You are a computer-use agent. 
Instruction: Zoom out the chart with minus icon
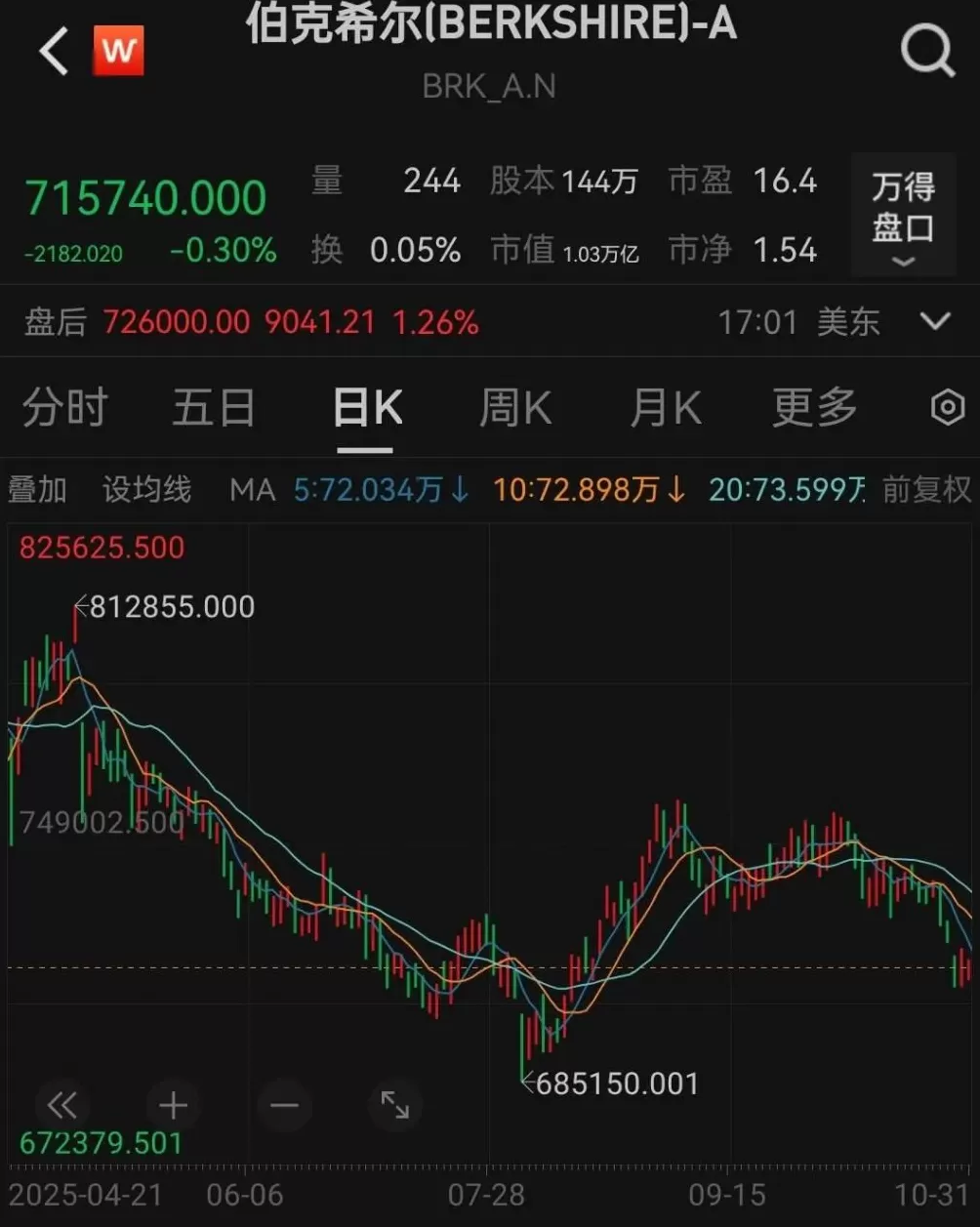coord(284,1105)
